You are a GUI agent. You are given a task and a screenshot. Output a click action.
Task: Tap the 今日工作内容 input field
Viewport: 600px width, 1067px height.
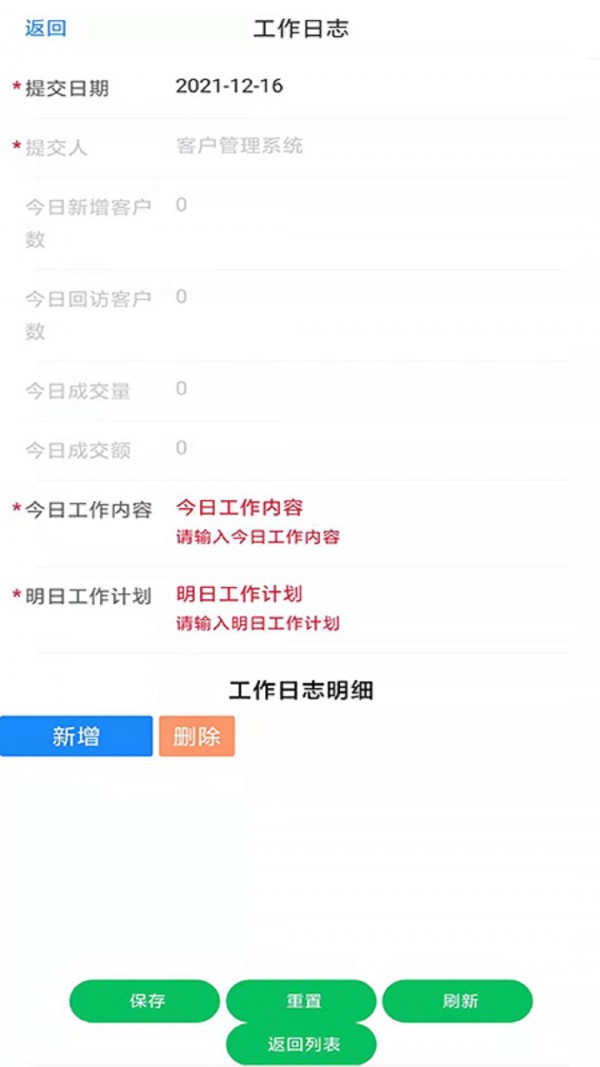(x=240, y=508)
